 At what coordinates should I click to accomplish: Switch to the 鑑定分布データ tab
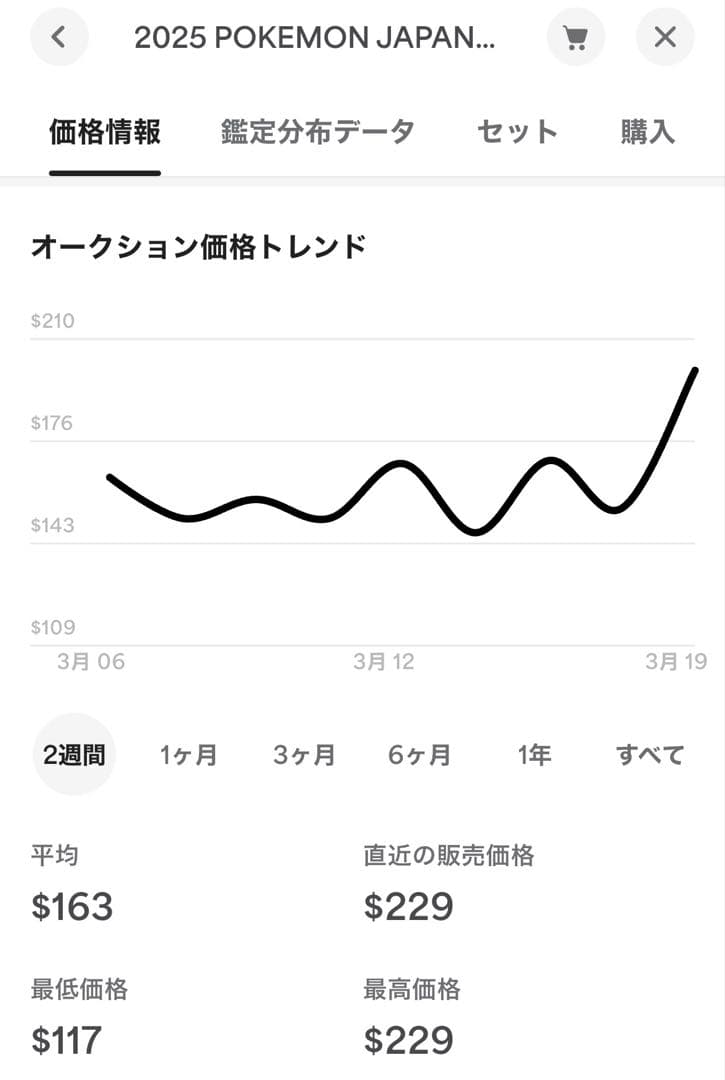[317, 132]
